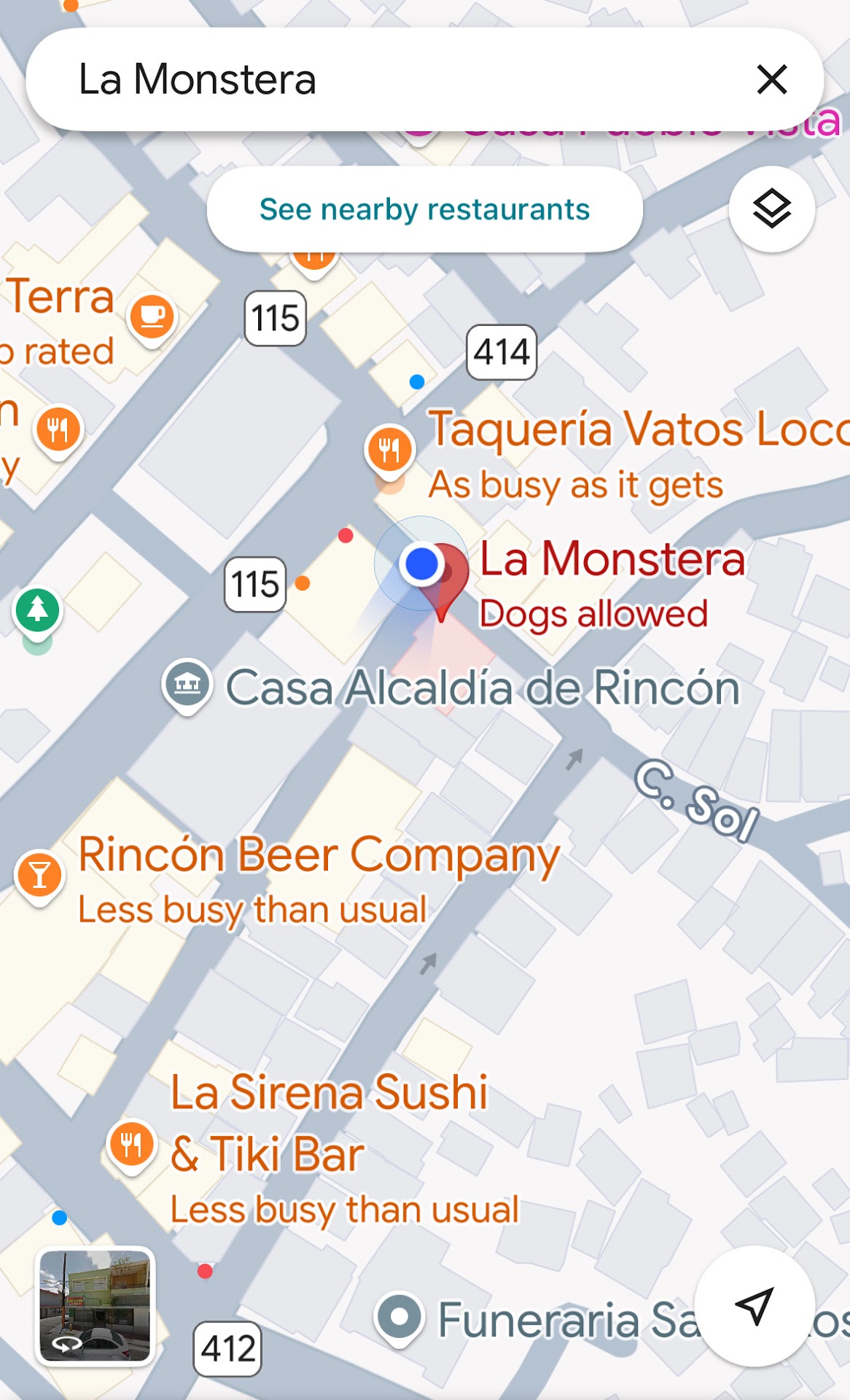Clear the La Monstera search
Viewport: 850px width, 1400px height.
771,79
